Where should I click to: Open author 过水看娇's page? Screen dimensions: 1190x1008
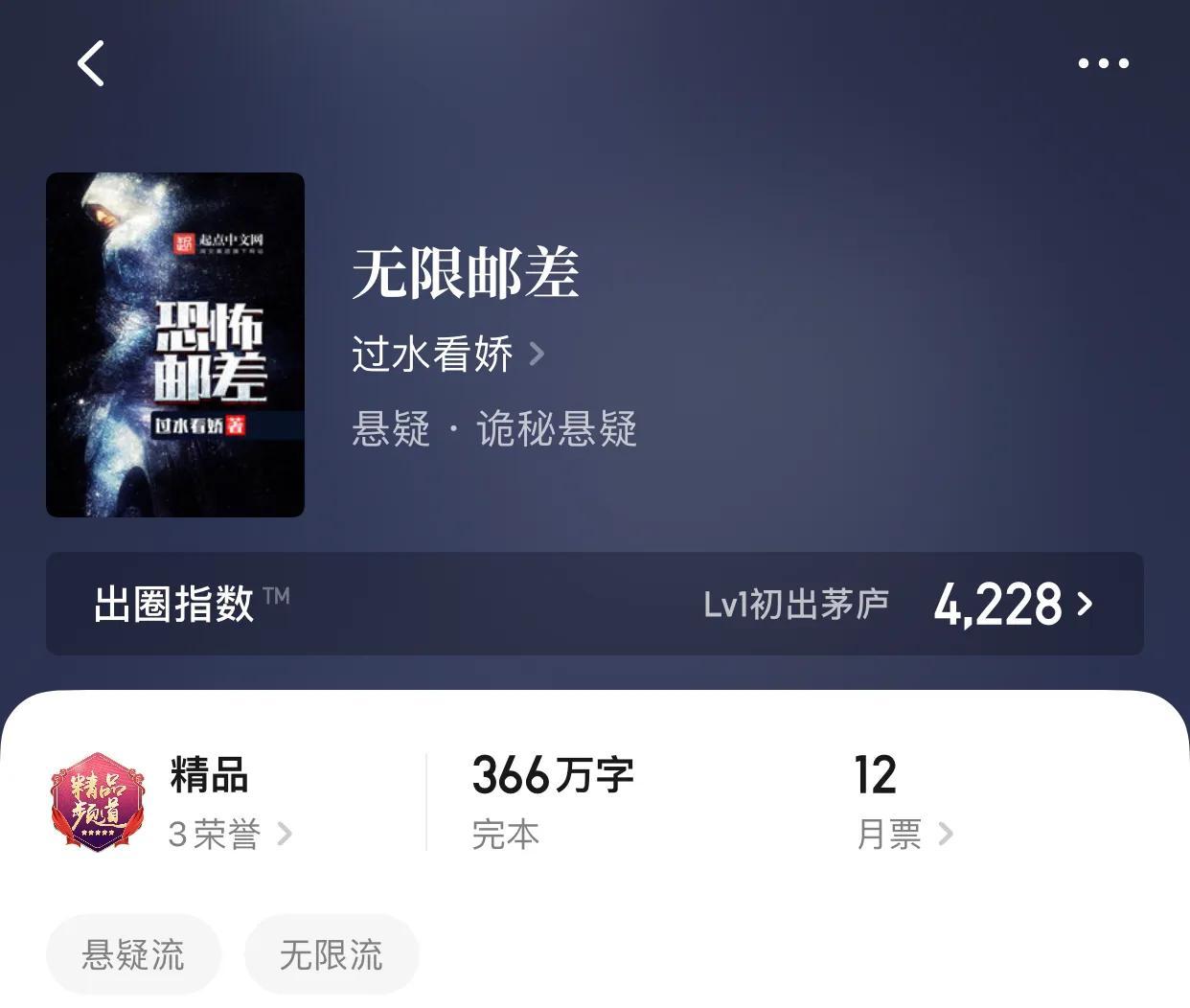(x=446, y=355)
